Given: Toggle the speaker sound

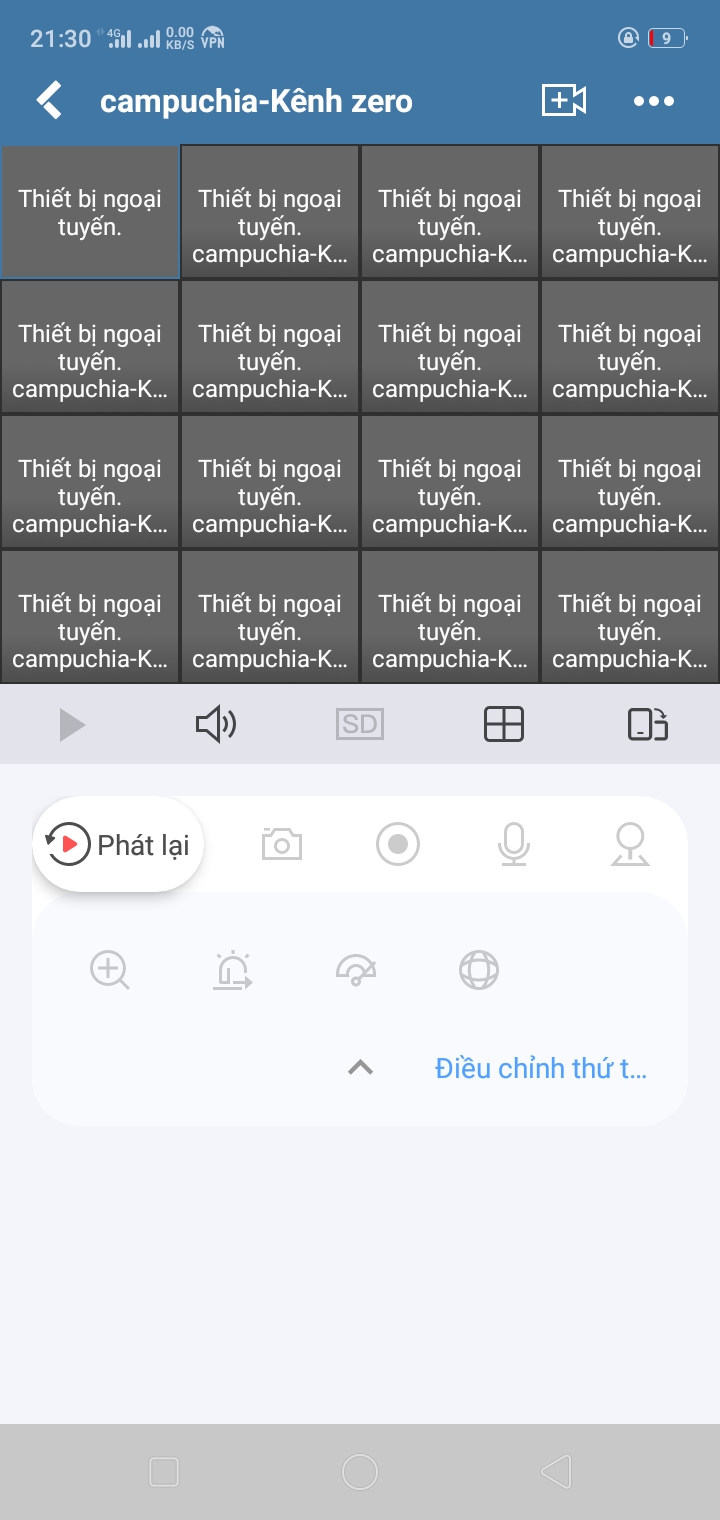Looking at the screenshot, I should click(x=215, y=725).
